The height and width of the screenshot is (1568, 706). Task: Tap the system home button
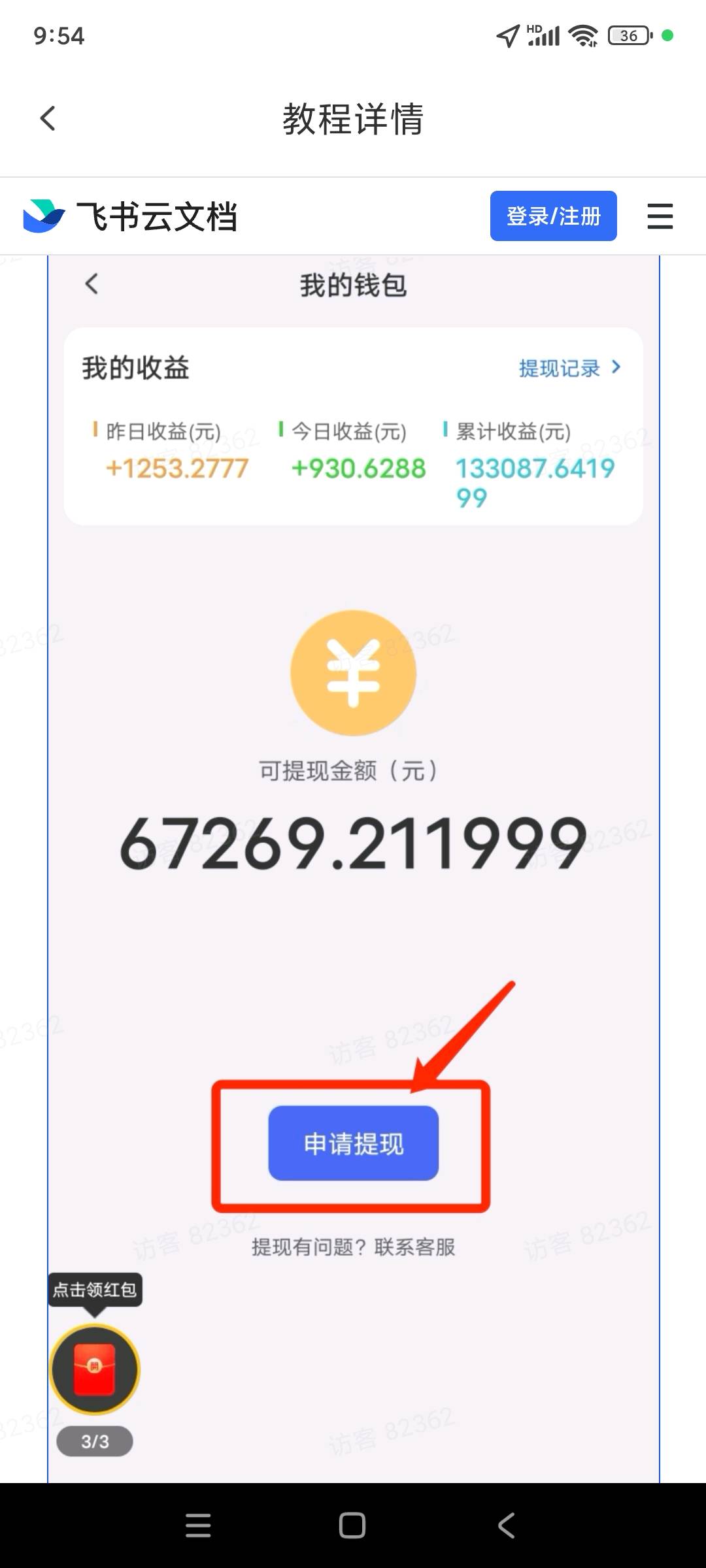[x=352, y=1526]
